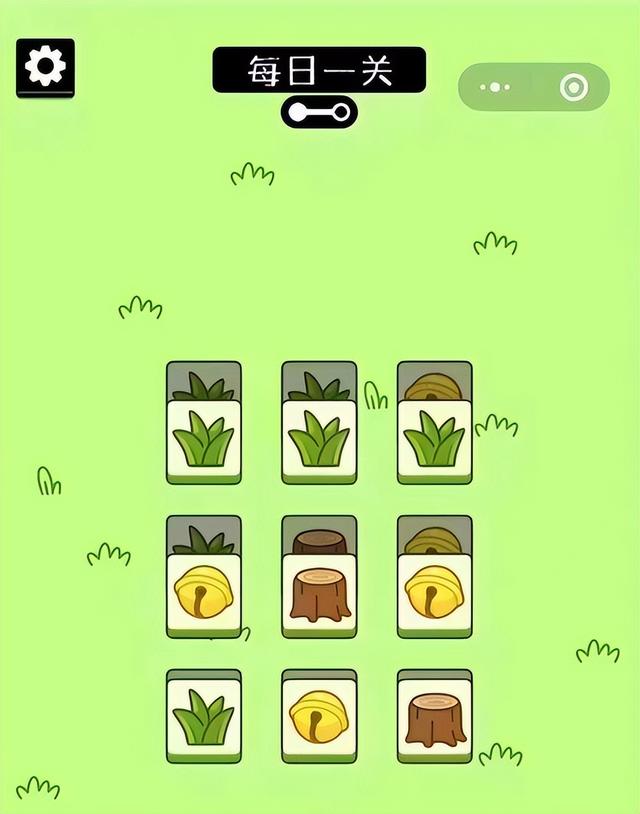Choose the bell tile with nothing peeking behind
Viewport: 640px width, 814px height.
[319, 718]
